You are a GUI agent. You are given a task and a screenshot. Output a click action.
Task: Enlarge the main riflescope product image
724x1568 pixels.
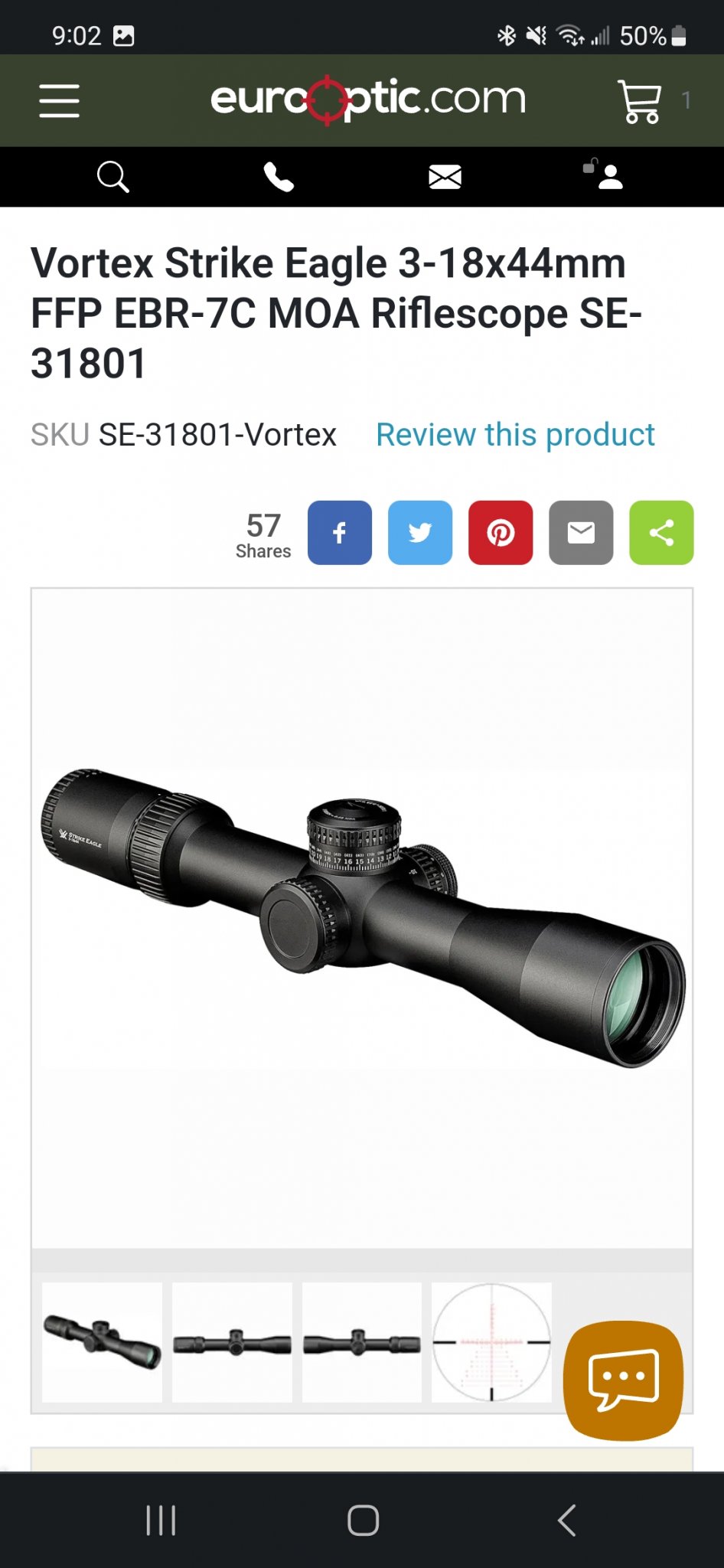362,917
